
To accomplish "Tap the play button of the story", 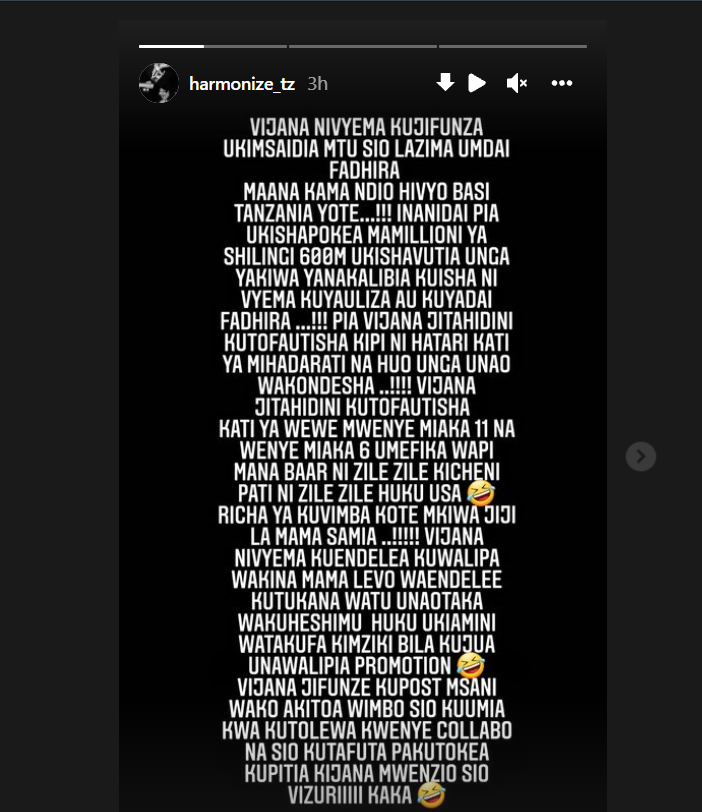I will (x=477, y=83).
